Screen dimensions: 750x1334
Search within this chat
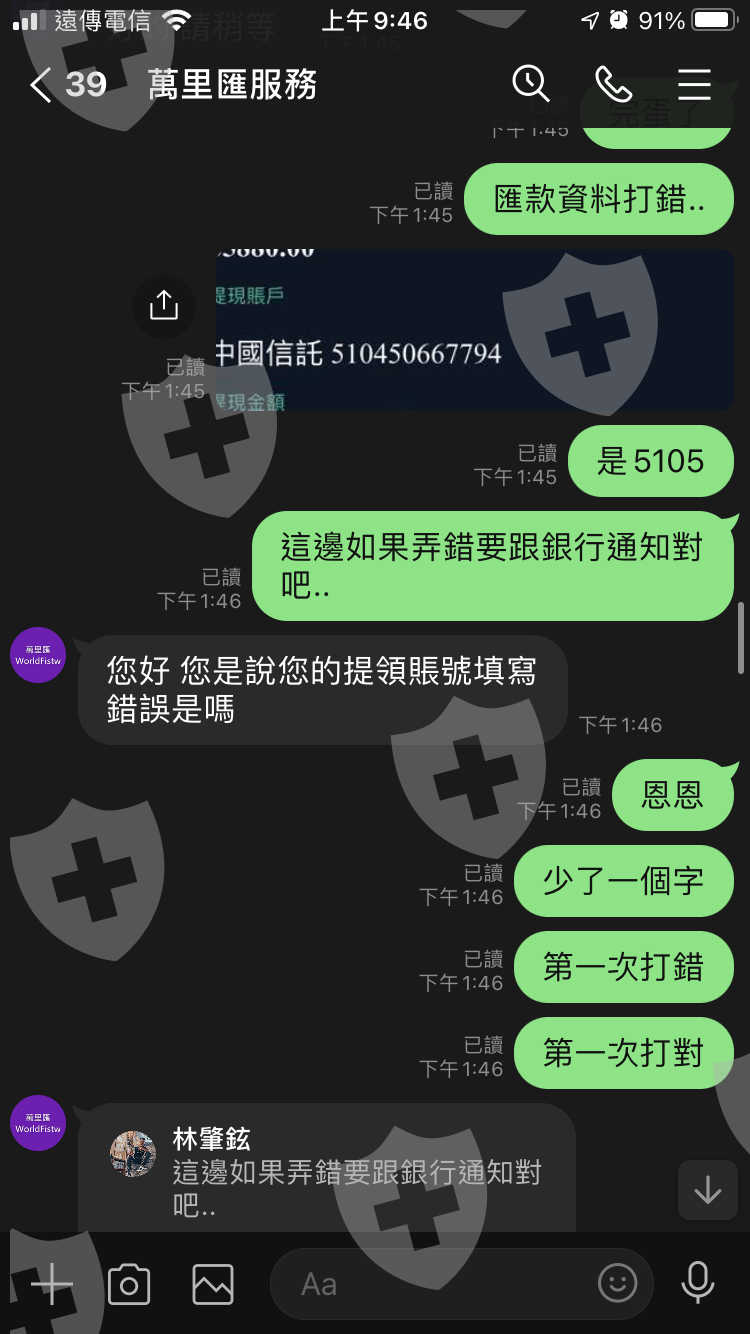pos(531,84)
